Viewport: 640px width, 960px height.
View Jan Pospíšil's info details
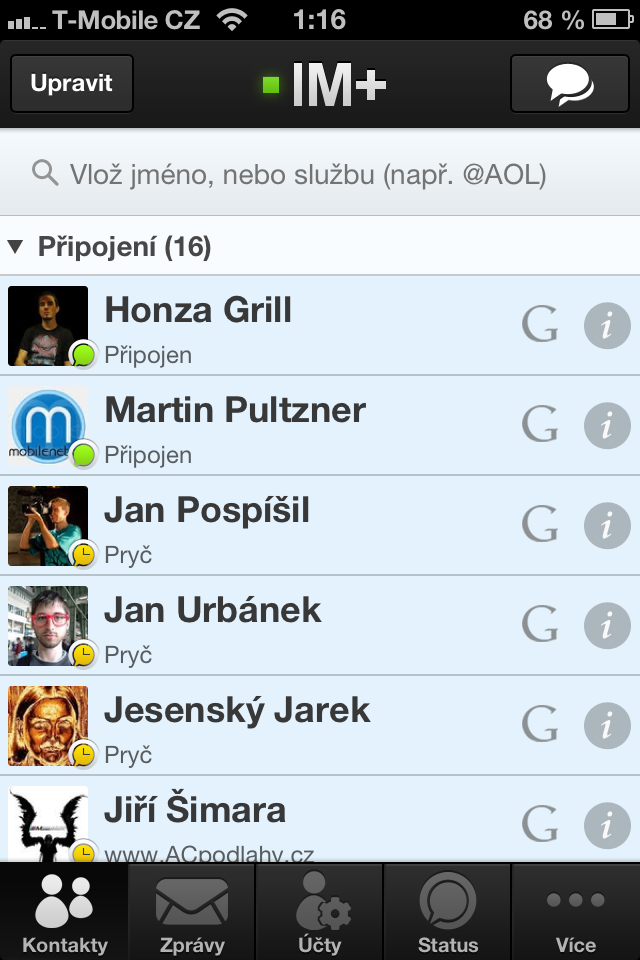click(607, 526)
